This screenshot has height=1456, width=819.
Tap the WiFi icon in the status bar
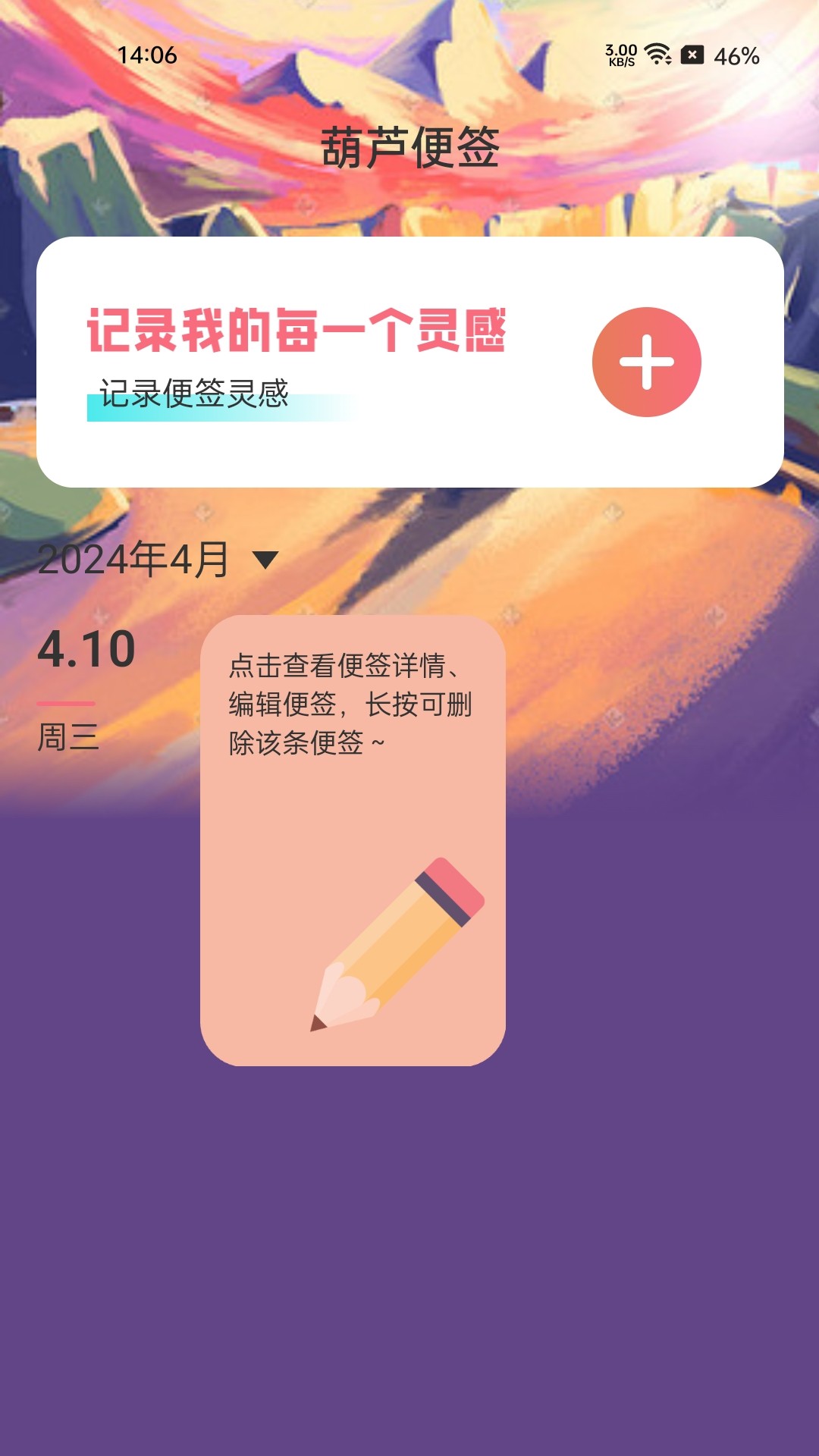pyautogui.click(x=657, y=55)
